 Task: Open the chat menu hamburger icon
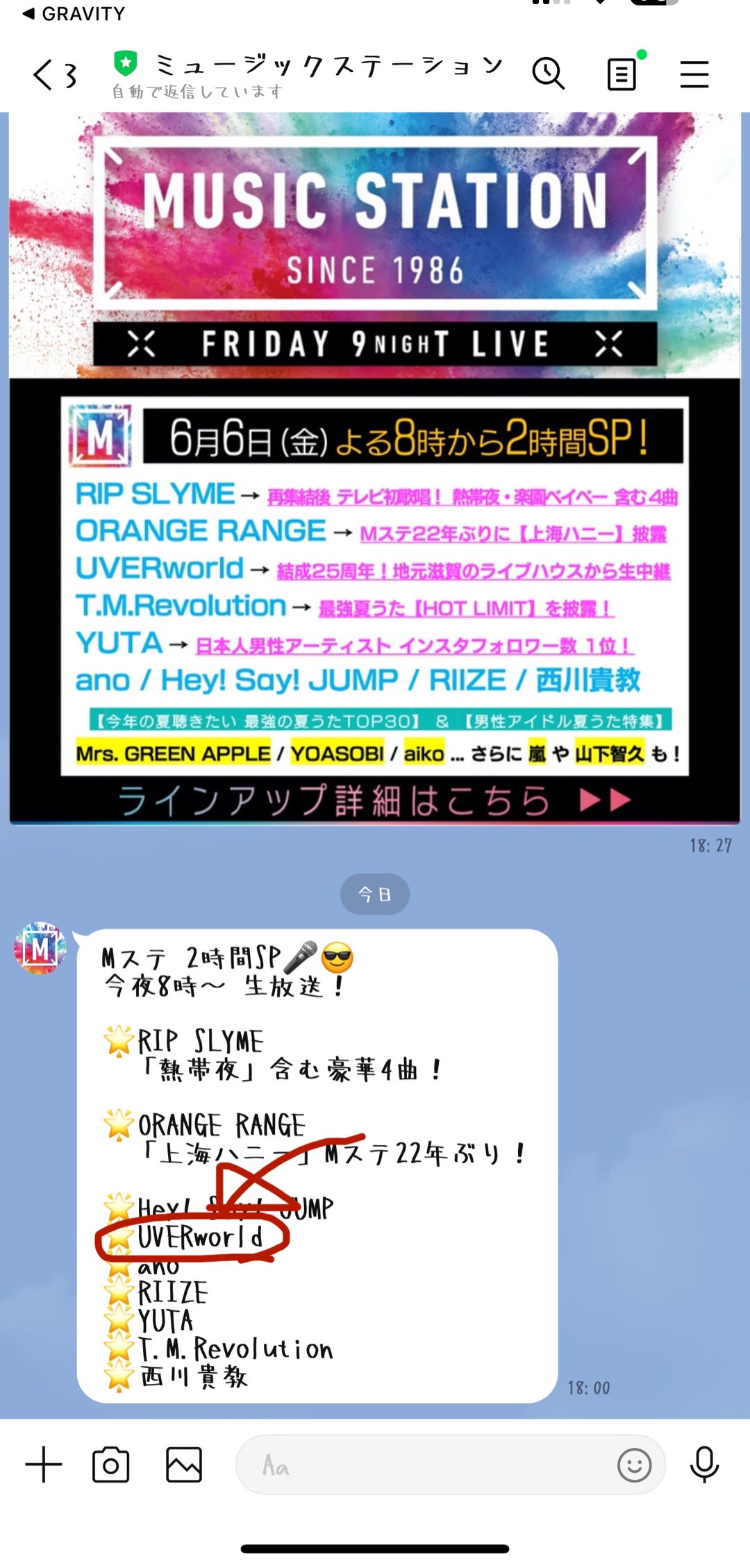click(694, 74)
